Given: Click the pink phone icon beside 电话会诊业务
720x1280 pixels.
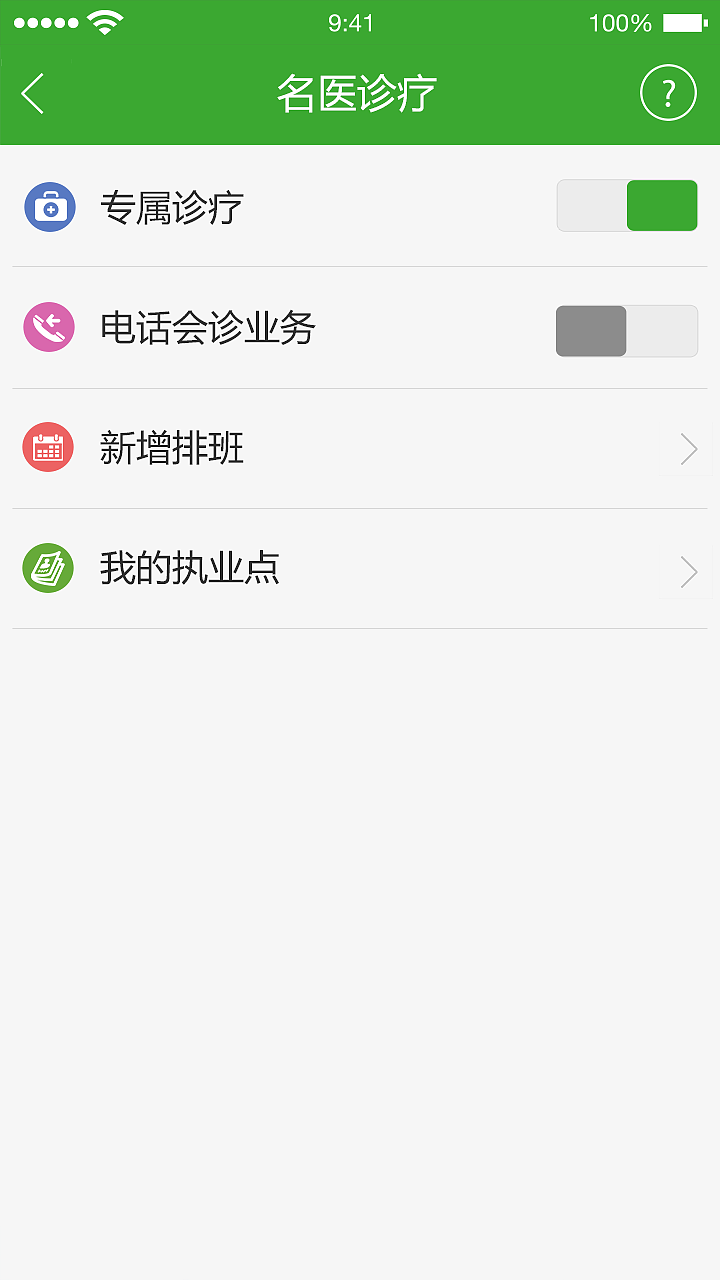Looking at the screenshot, I should pyautogui.click(x=49, y=327).
